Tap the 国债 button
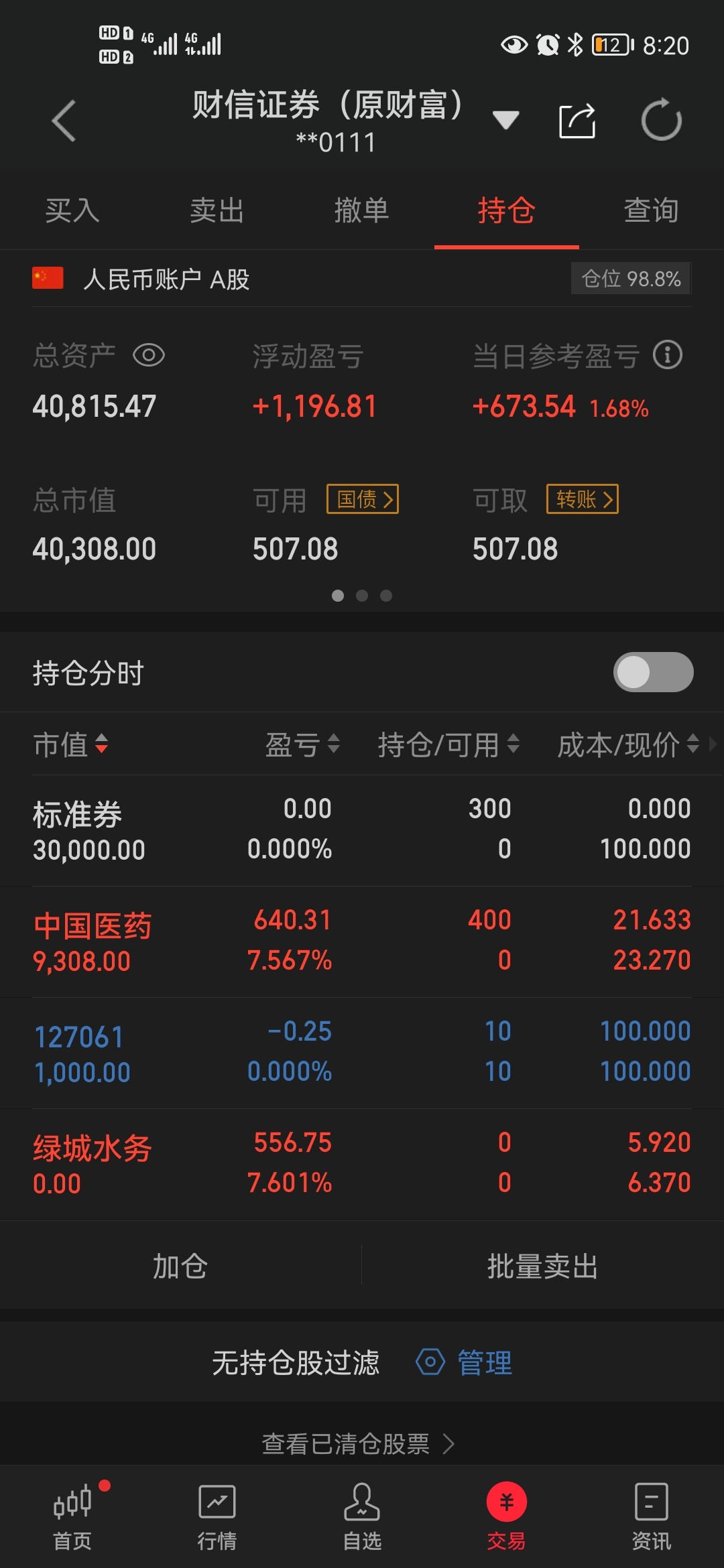Viewport: 724px width, 1568px height. [x=363, y=499]
